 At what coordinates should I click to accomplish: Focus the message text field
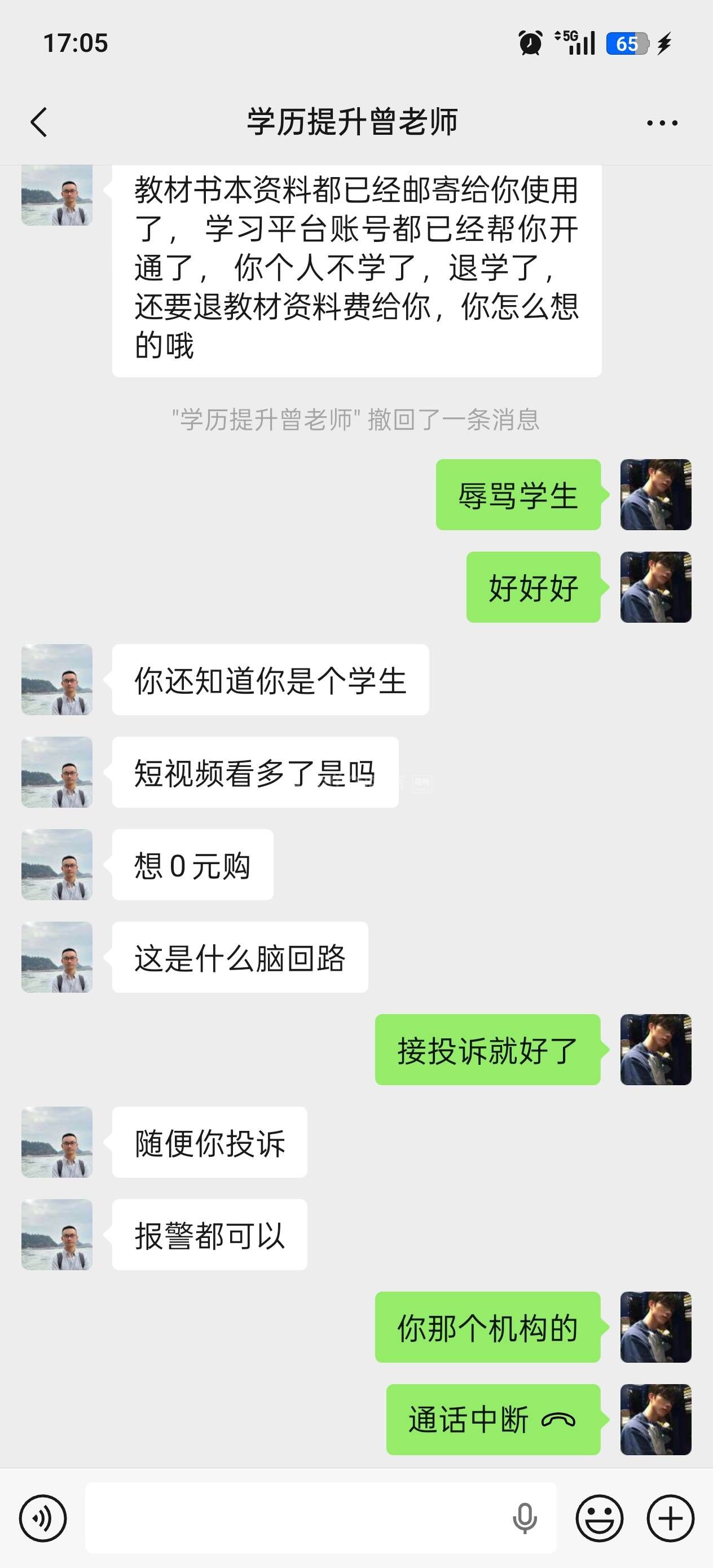coord(292,1518)
